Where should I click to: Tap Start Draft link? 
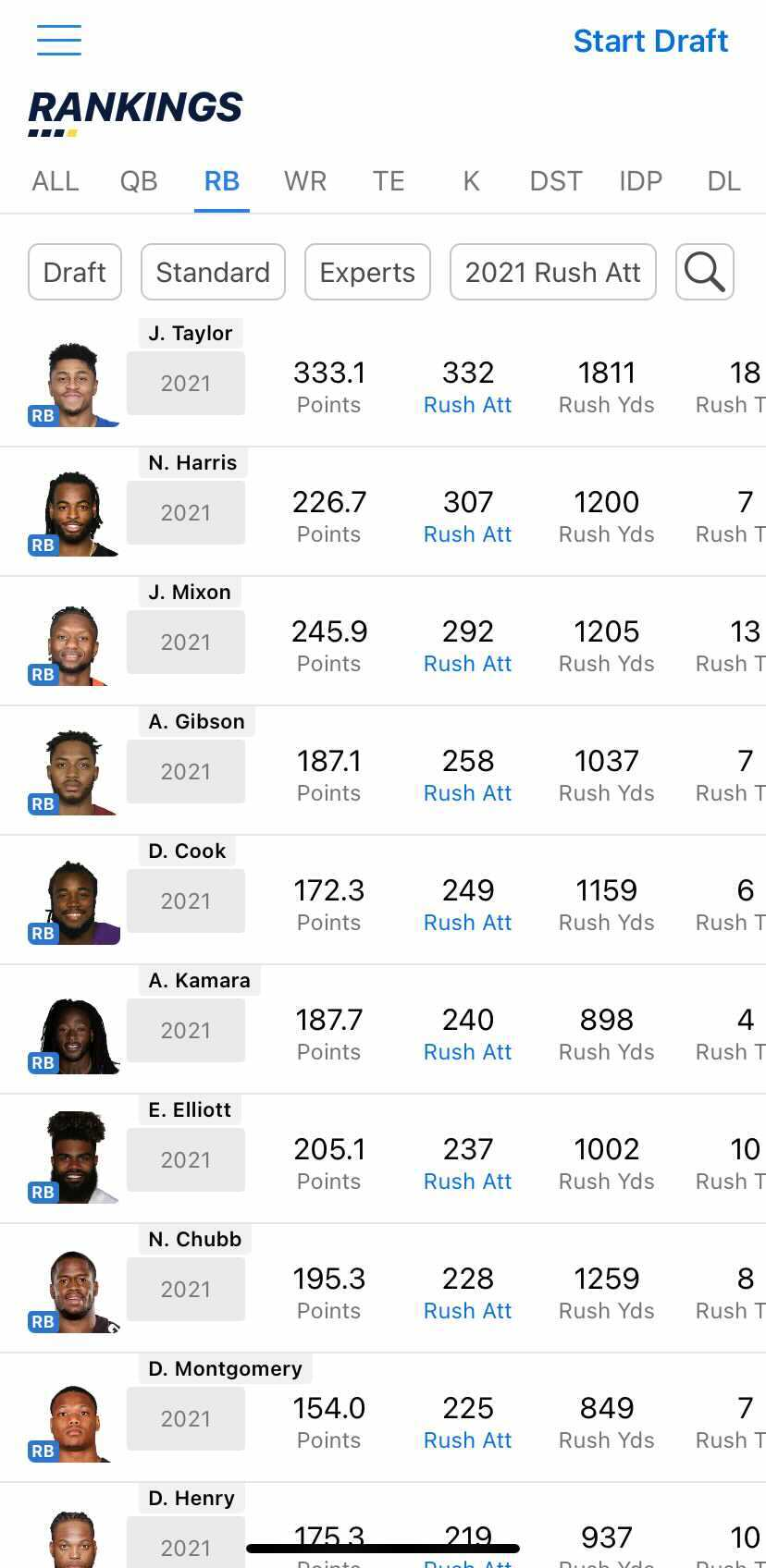(x=650, y=41)
